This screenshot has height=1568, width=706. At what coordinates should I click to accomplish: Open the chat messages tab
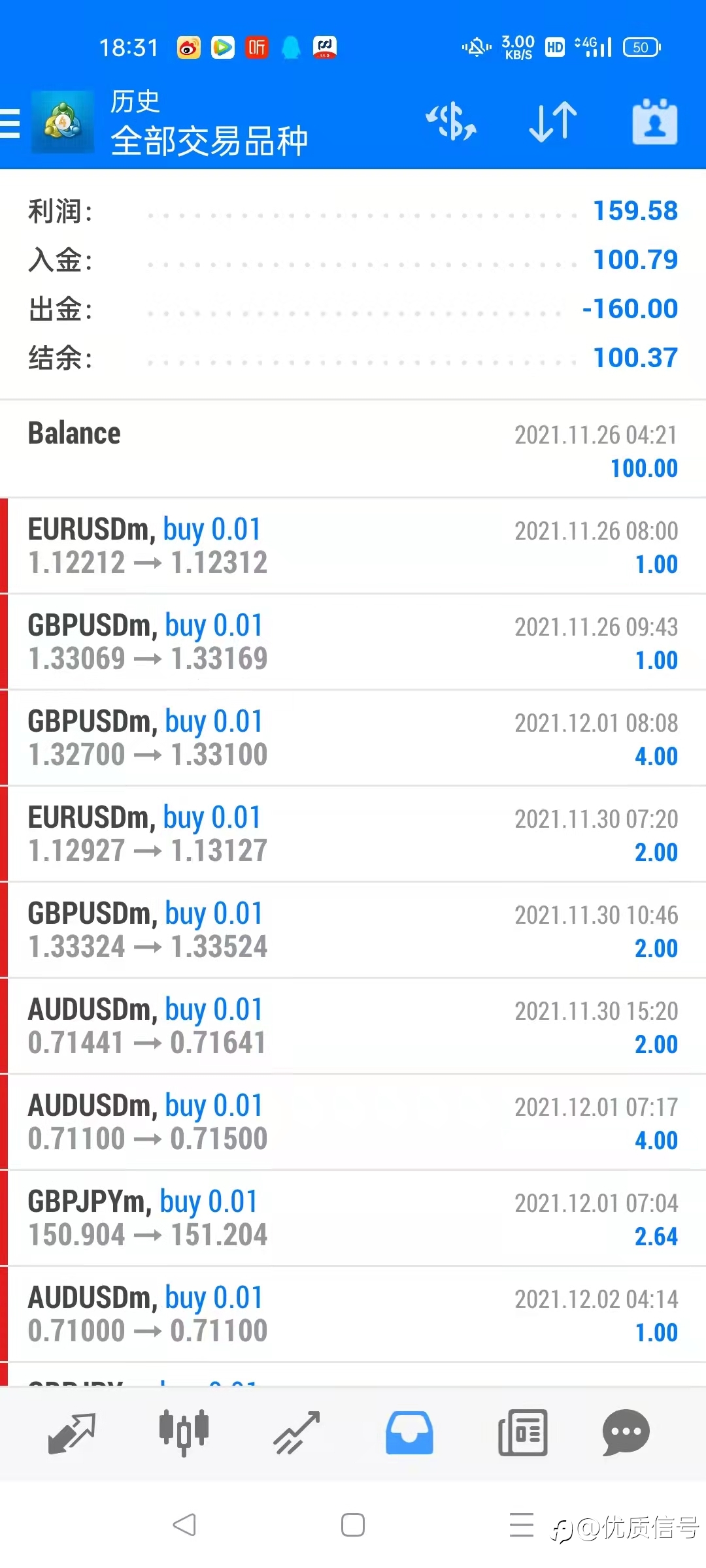(x=626, y=1432)
